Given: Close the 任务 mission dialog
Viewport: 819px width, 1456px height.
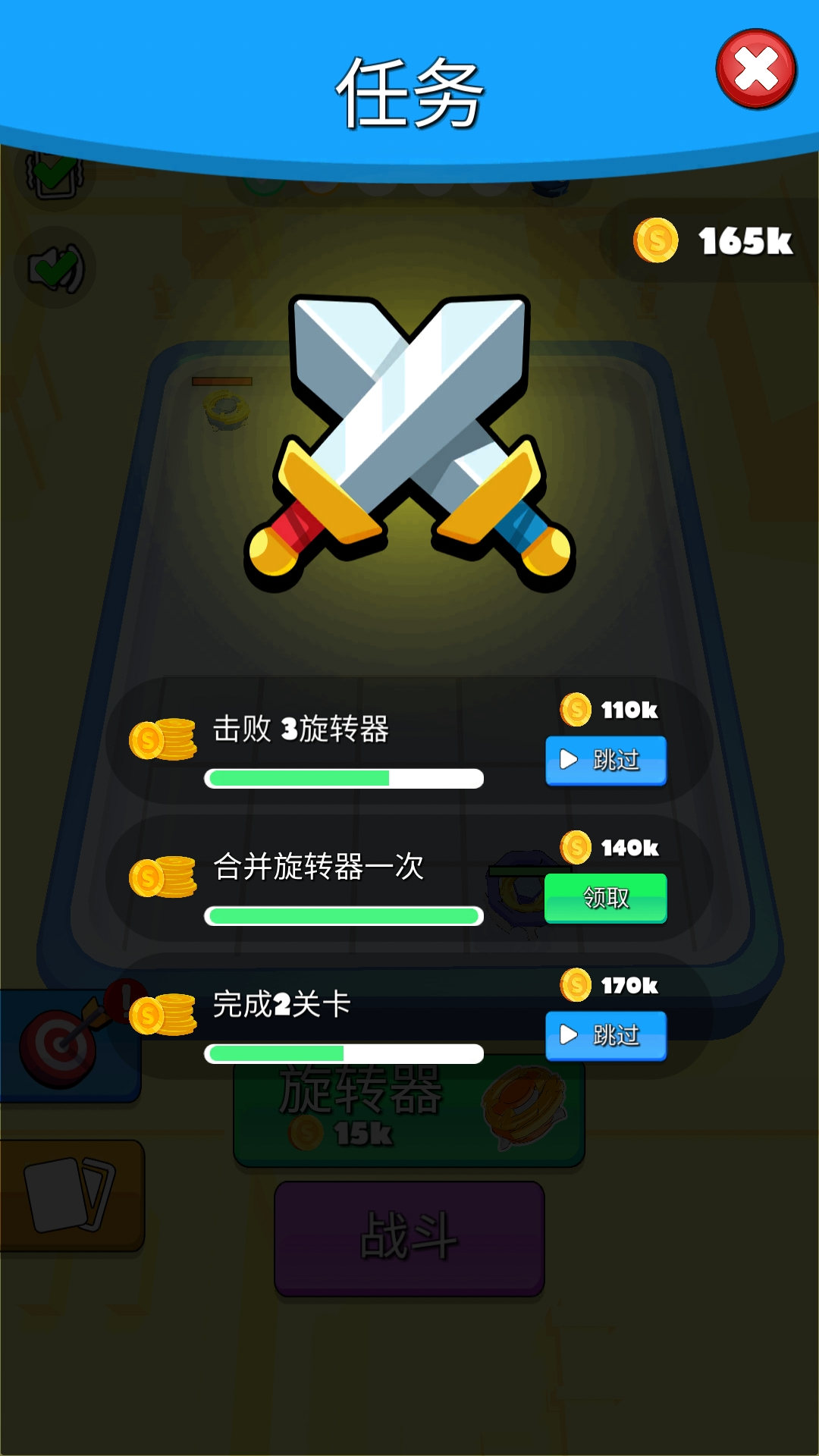Looking at the screenshot, I should coord(756,69).
